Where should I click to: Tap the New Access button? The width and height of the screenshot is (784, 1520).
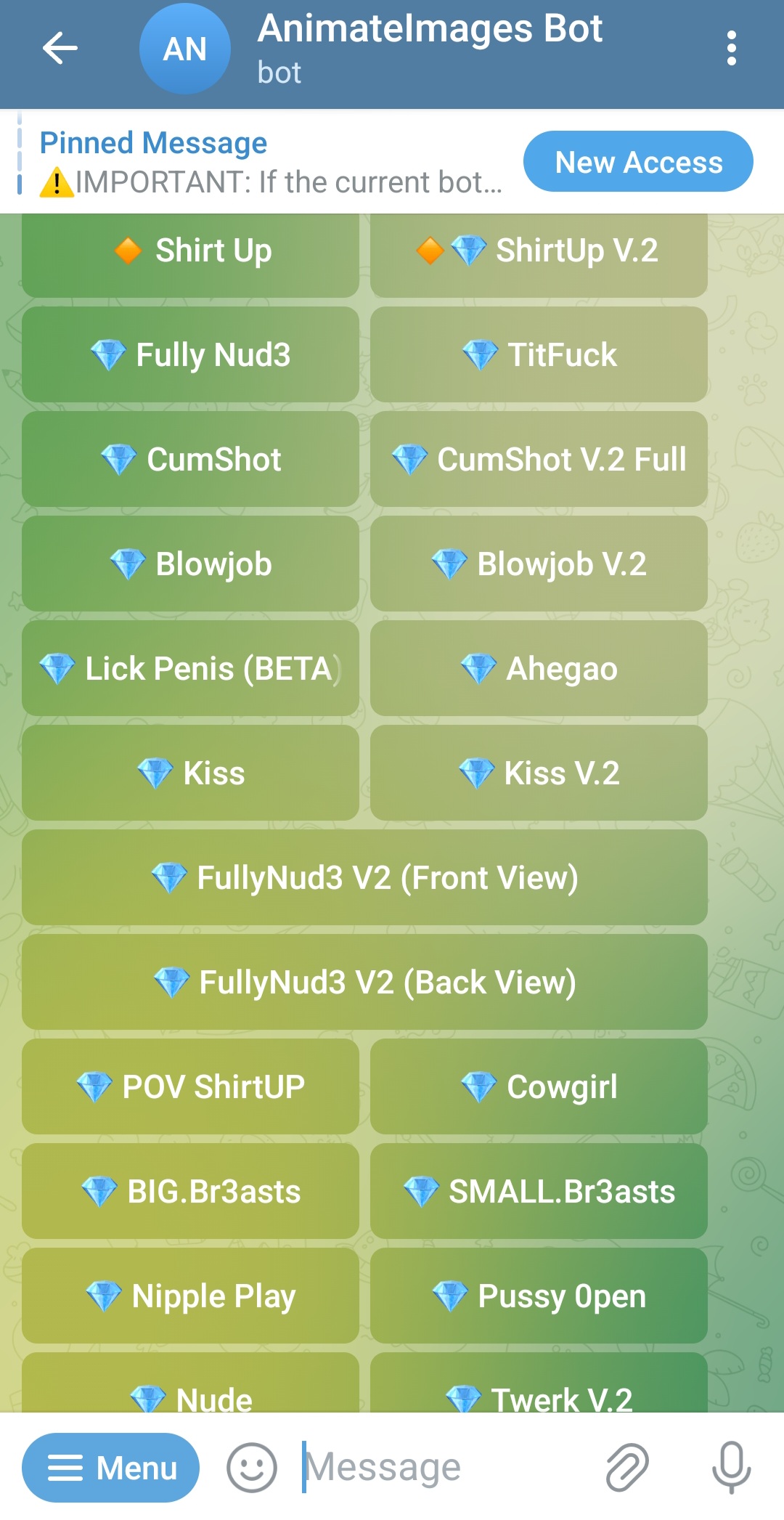pos(638,162)
